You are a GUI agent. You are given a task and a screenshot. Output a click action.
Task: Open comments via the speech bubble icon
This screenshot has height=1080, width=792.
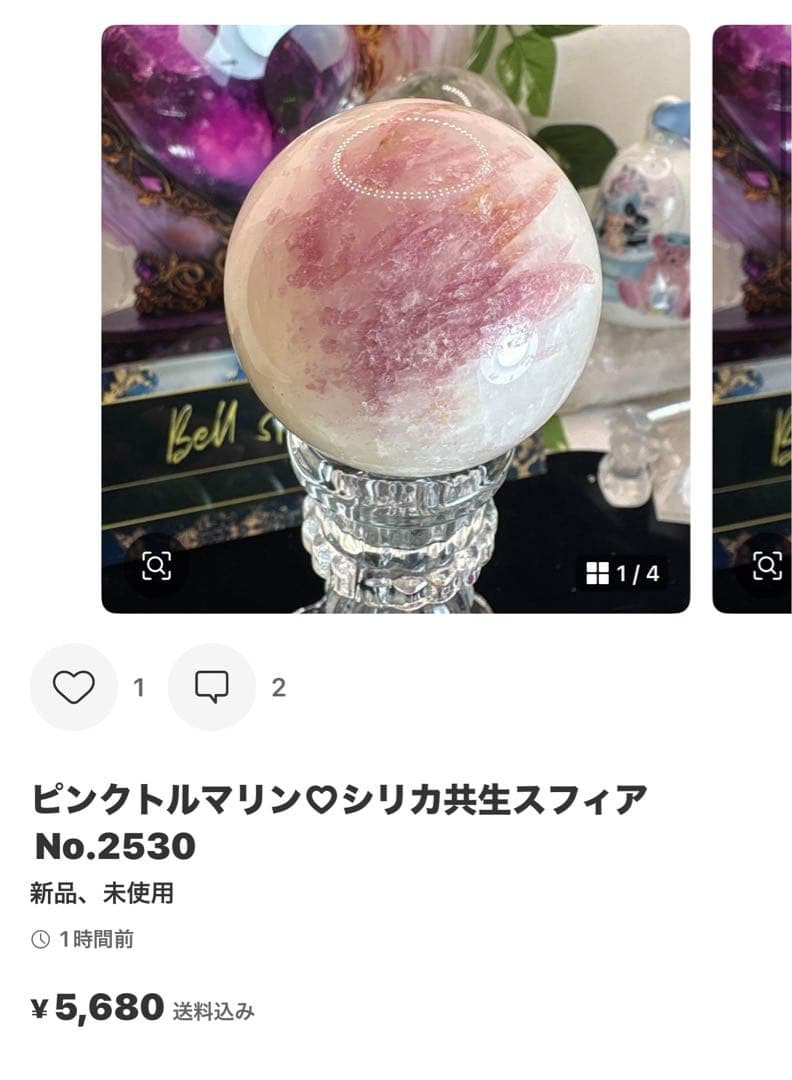click(x=212, y=687)
